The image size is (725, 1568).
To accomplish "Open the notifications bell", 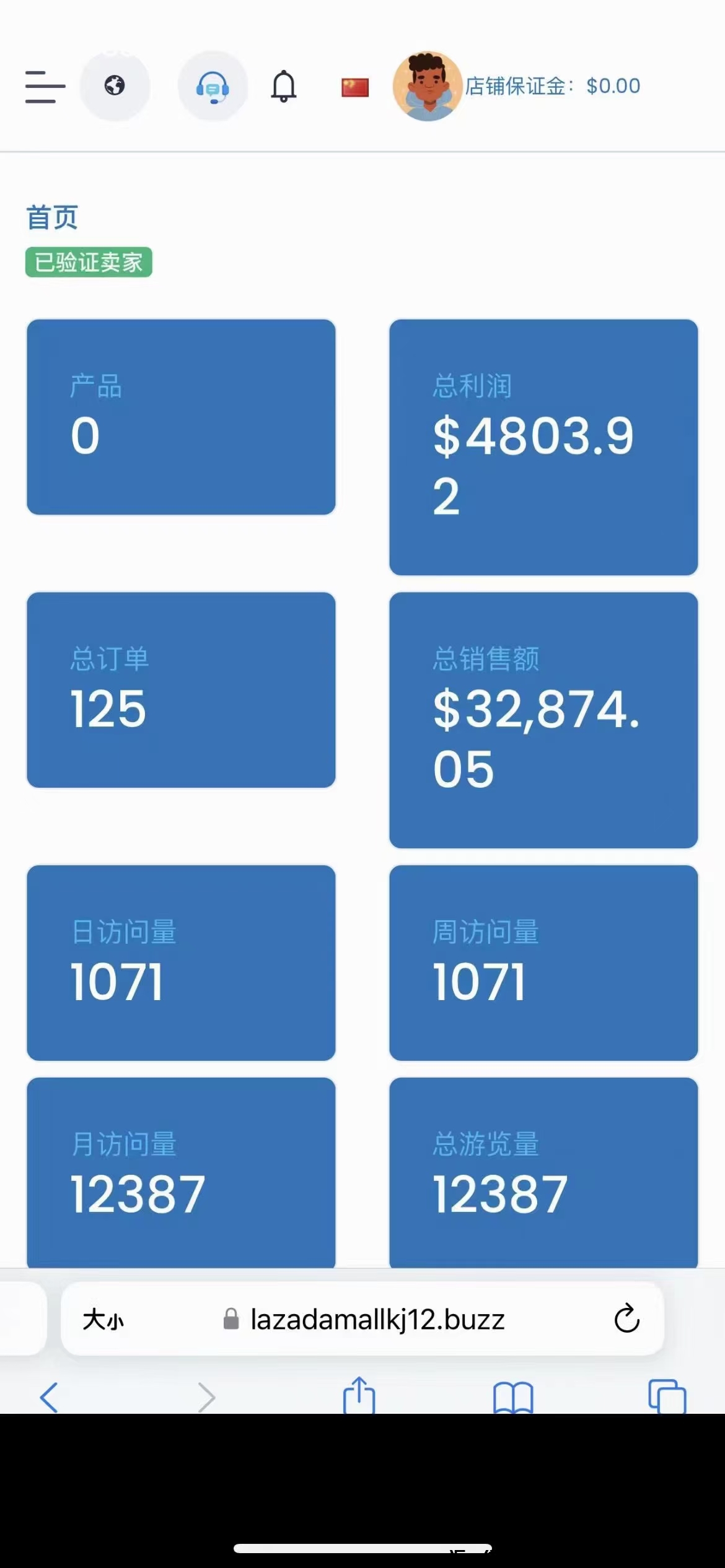I will click(x=284, y=86).
